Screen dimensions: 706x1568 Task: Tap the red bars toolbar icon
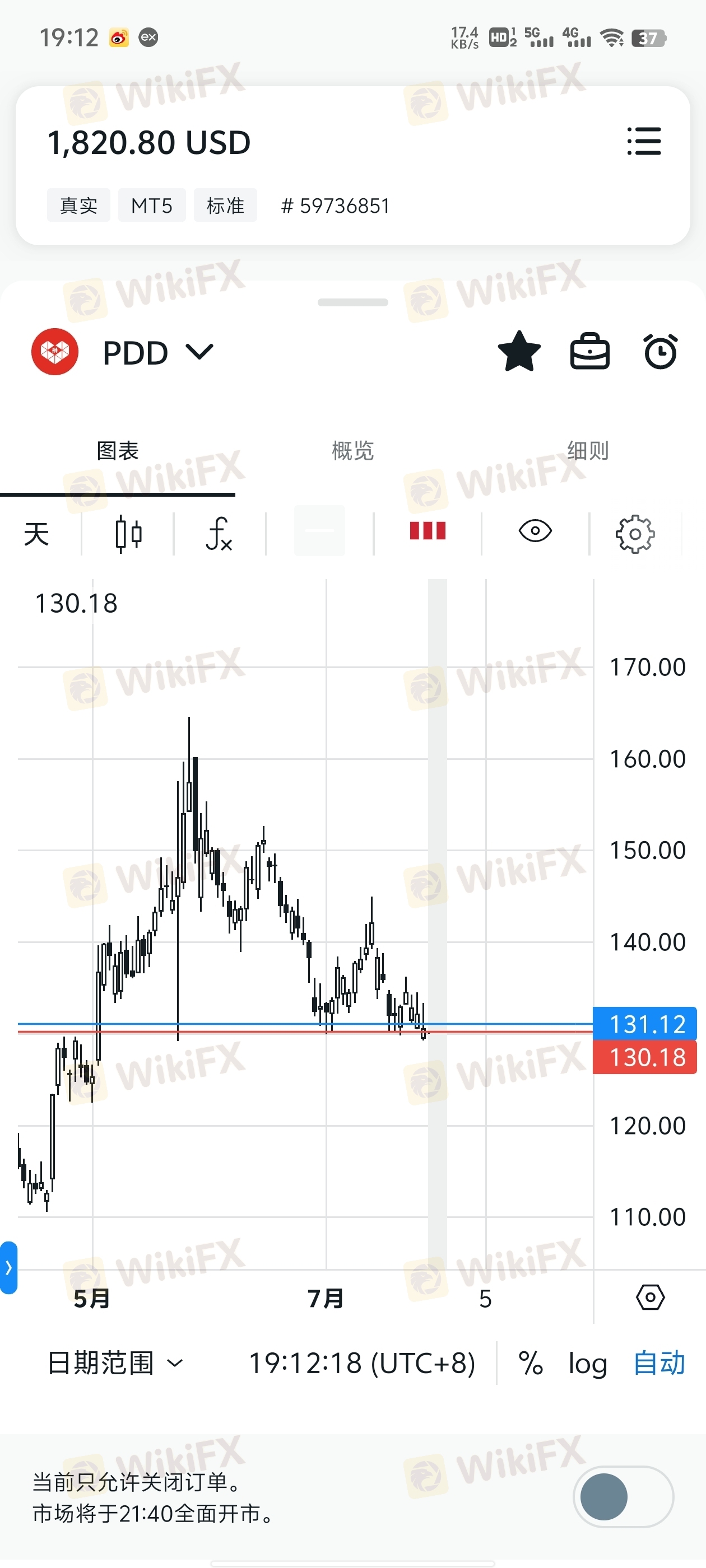(x=428, y=531)
